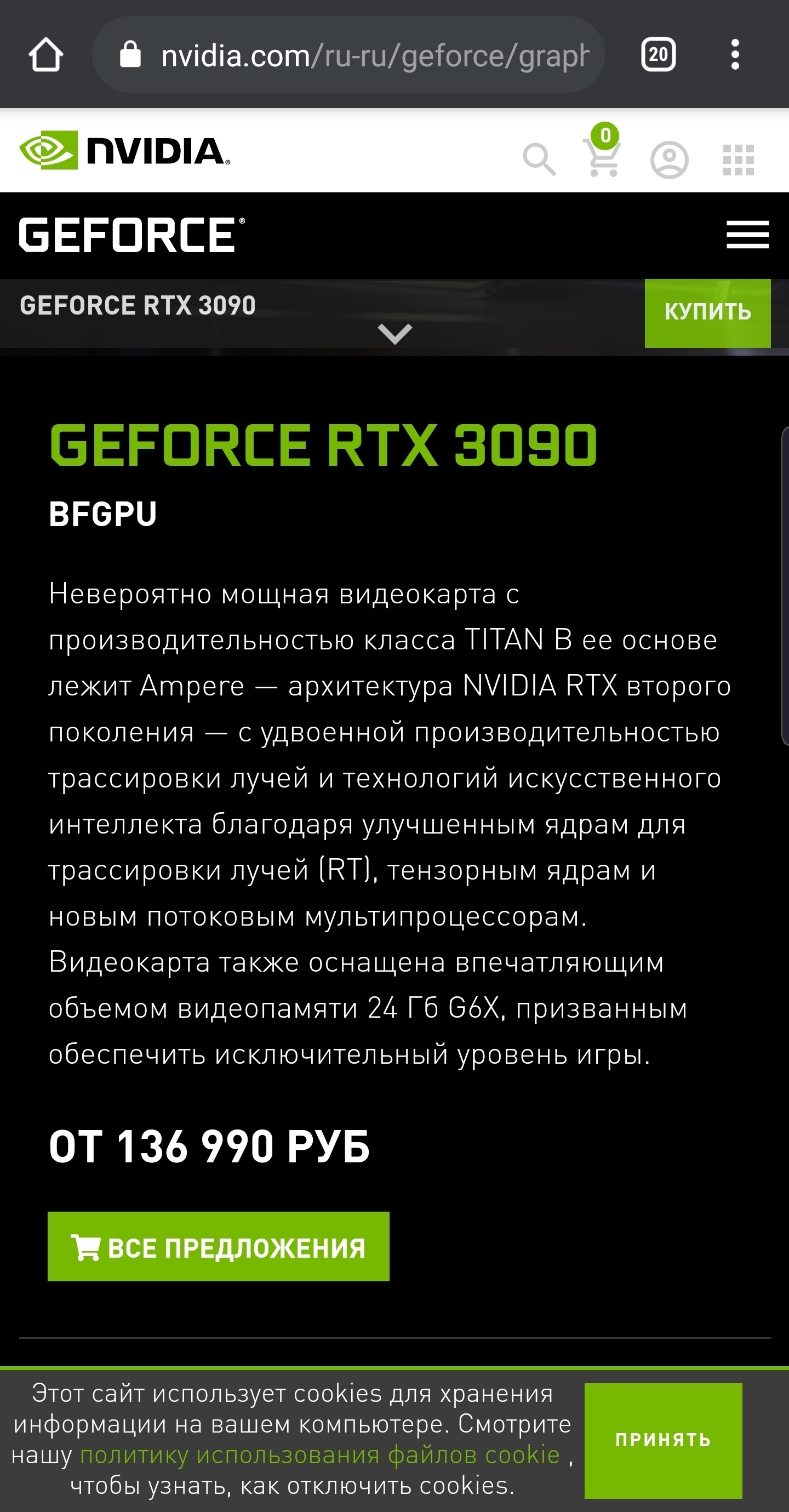Go to the browser home page

coord(46,55)
